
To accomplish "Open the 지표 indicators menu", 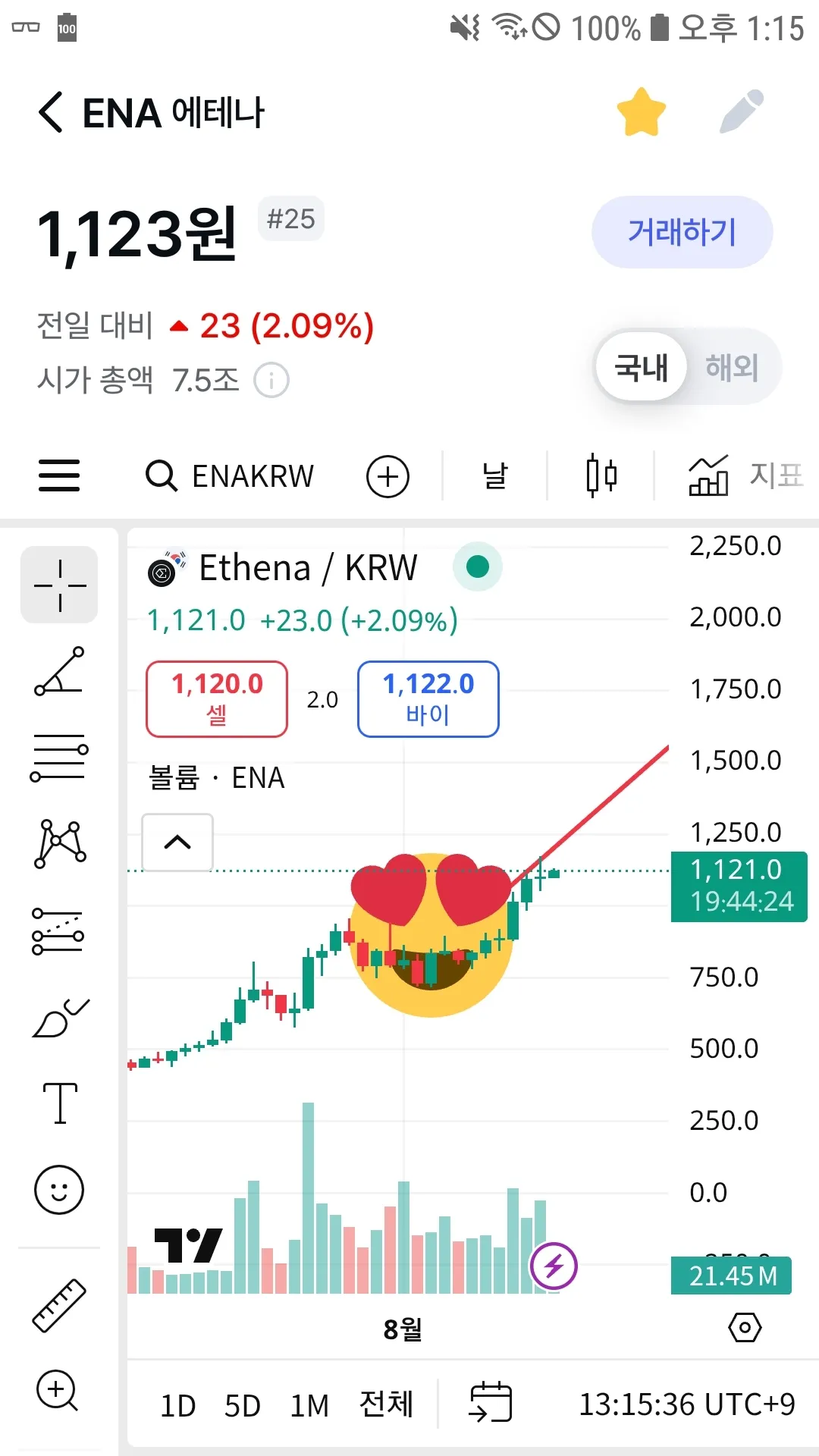I will (746, 476).
